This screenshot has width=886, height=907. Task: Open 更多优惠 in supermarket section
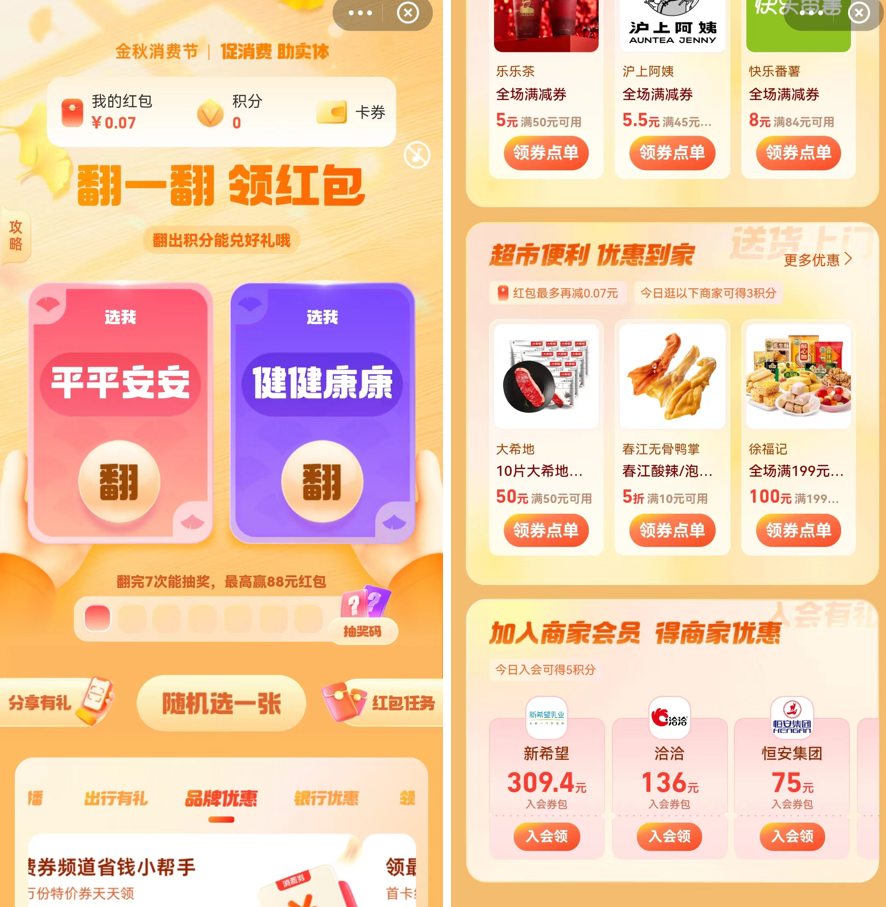(818, 259)
